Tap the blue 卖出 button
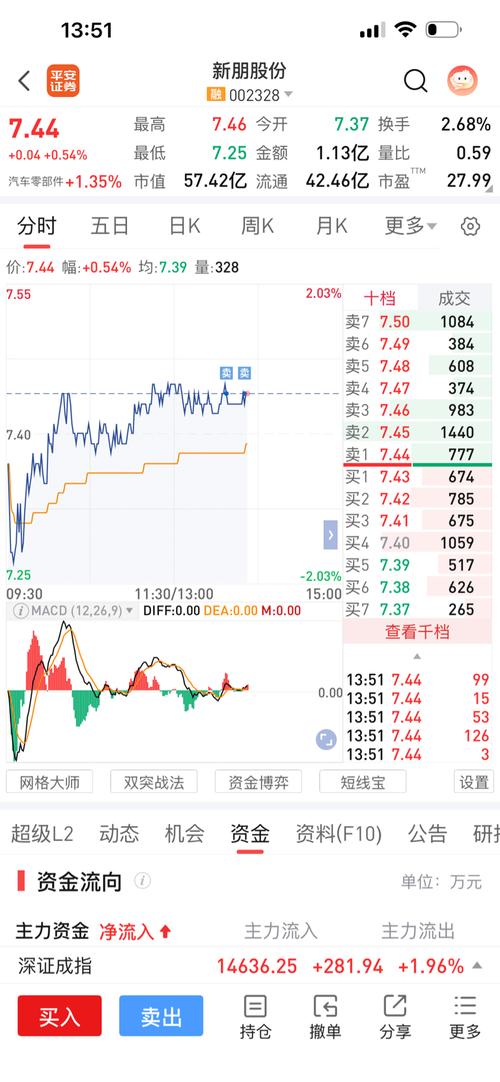Screen dimensions: 500x1082 click(161, 1016)
